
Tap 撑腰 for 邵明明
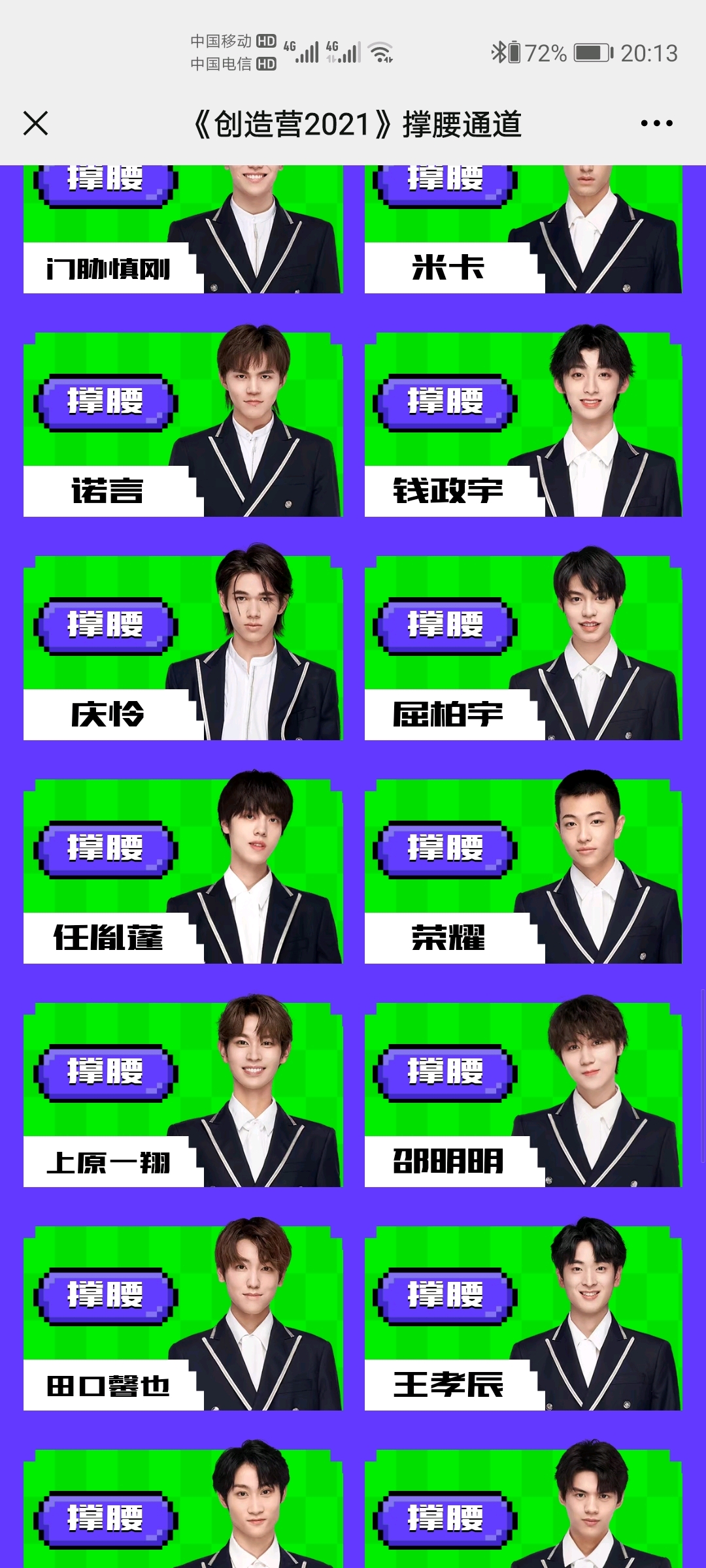click(x=446, y=1073)
